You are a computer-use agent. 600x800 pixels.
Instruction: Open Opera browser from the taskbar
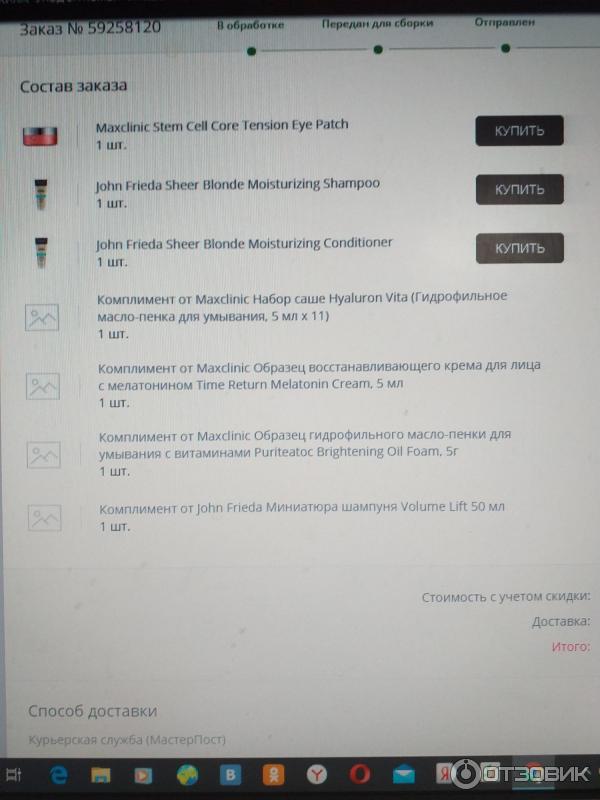[359, 775]
